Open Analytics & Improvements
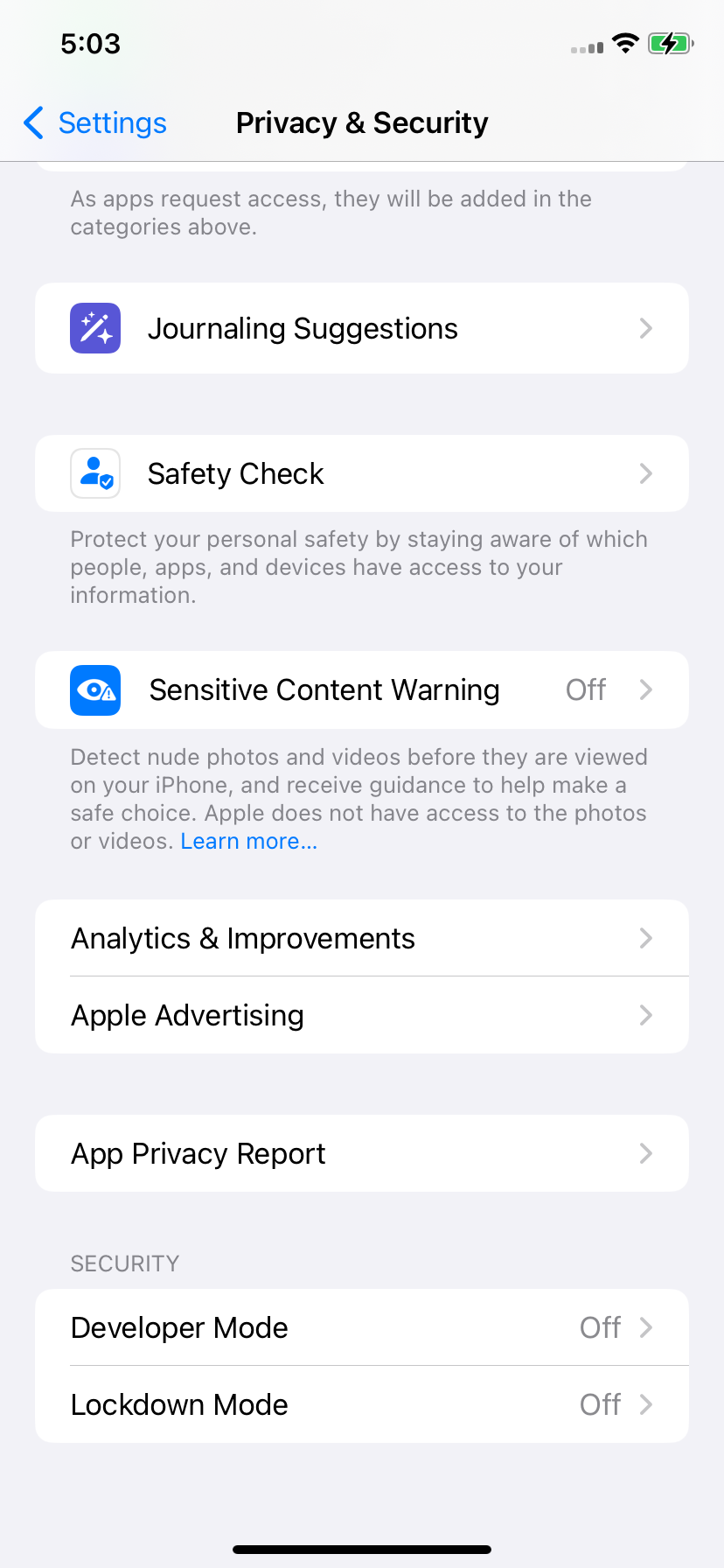724x1568 pixels. coord(361,938)
